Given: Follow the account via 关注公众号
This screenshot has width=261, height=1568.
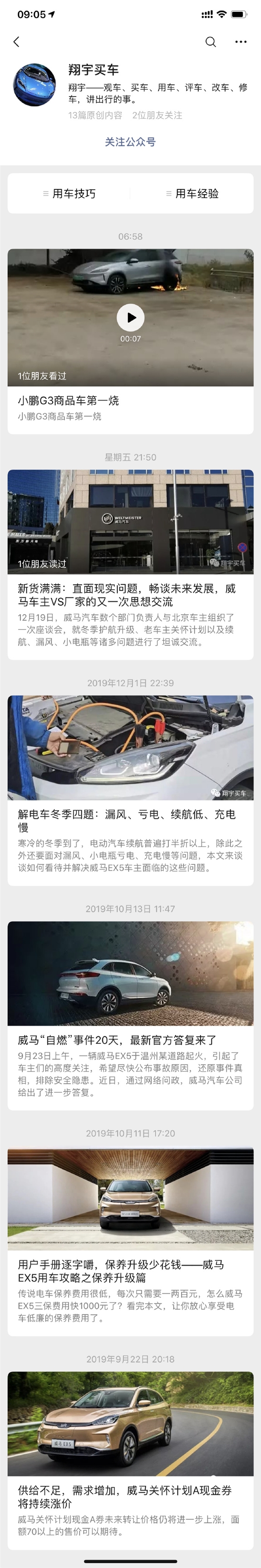Looking at the screenshot, I should tap(130, 142).
